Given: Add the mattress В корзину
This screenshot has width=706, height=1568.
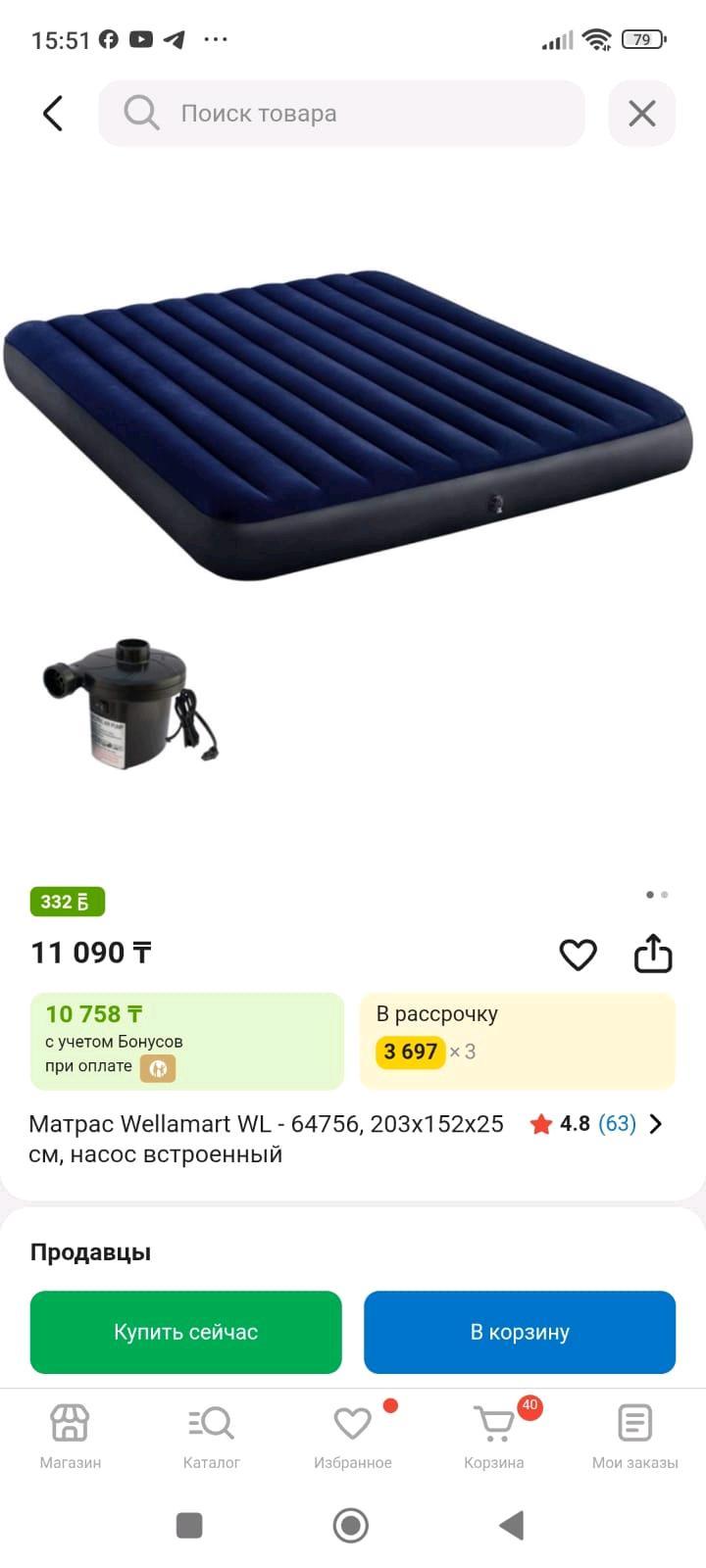Looking at the screenshot, I should point(520,1332).
